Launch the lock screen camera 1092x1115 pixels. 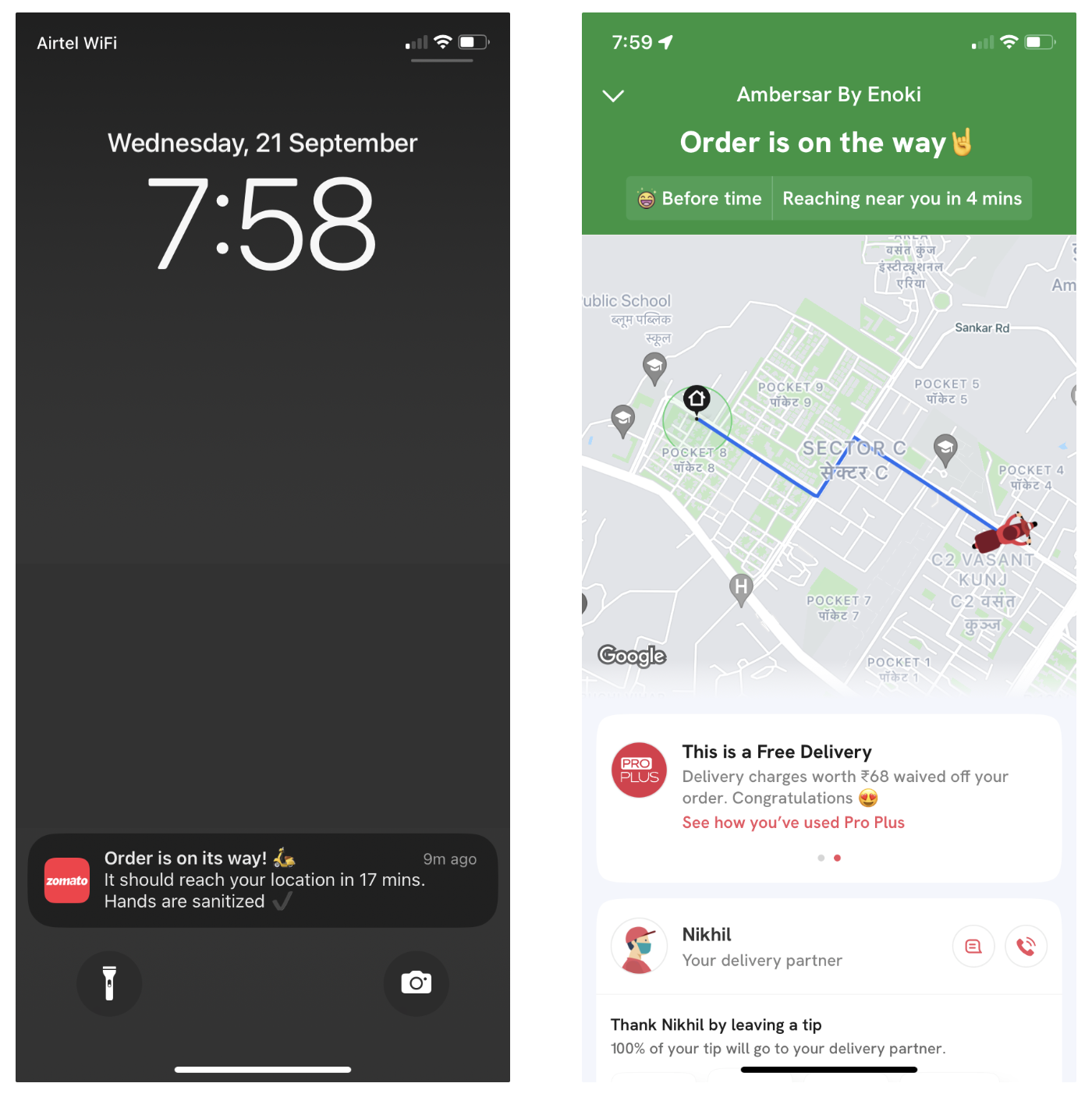point(416,982)
